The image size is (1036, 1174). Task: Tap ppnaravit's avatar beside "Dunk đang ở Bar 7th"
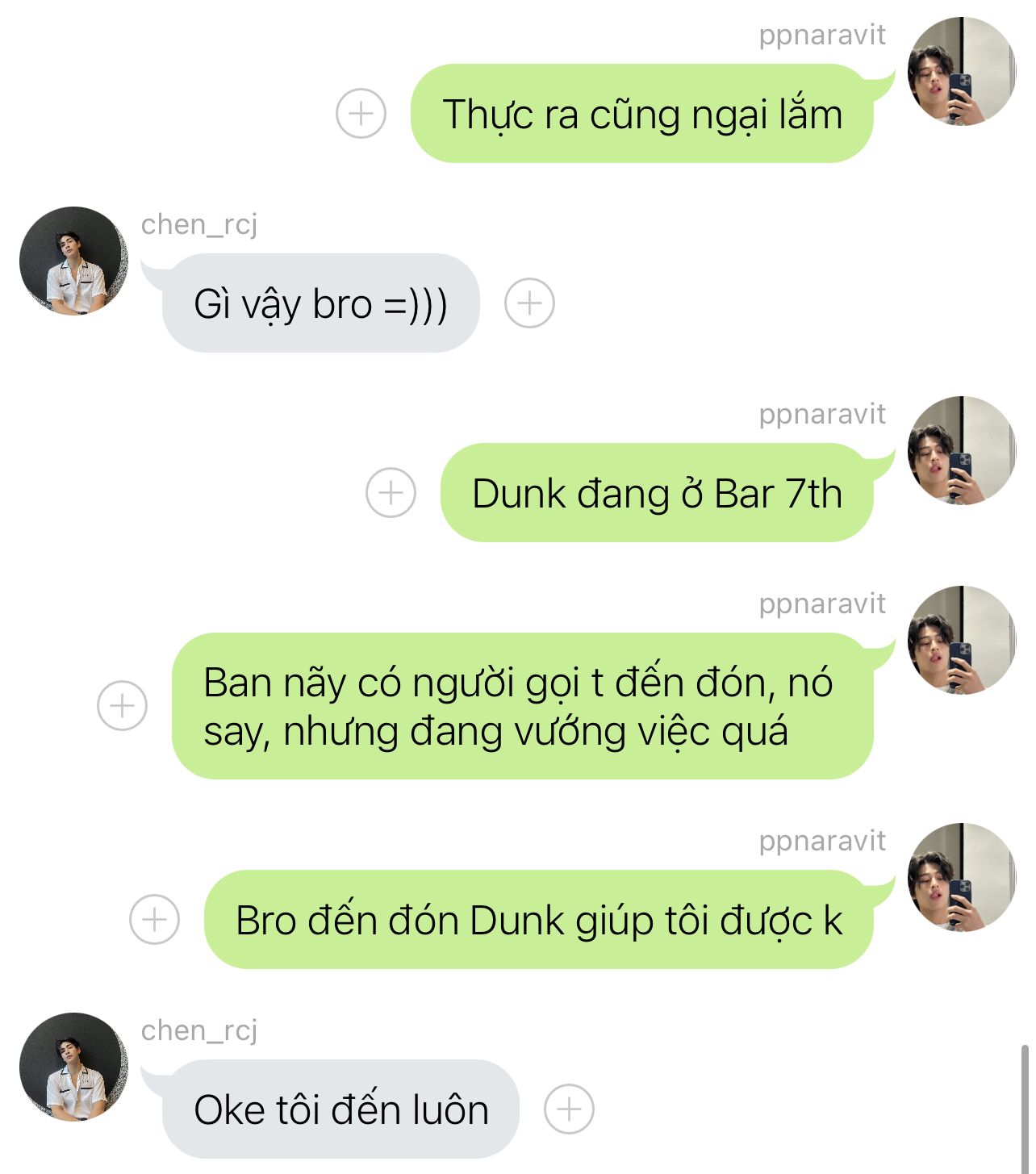(961, 450)
